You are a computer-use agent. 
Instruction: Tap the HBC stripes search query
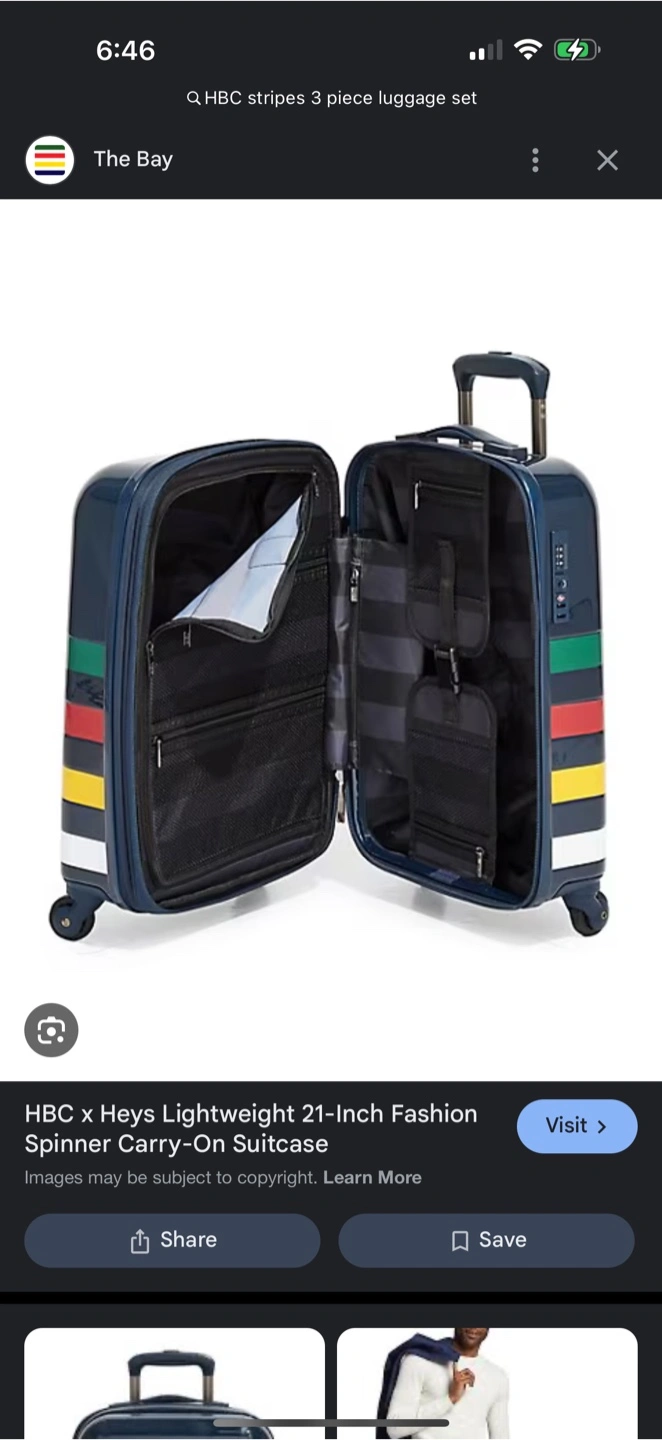pos(331,98)
